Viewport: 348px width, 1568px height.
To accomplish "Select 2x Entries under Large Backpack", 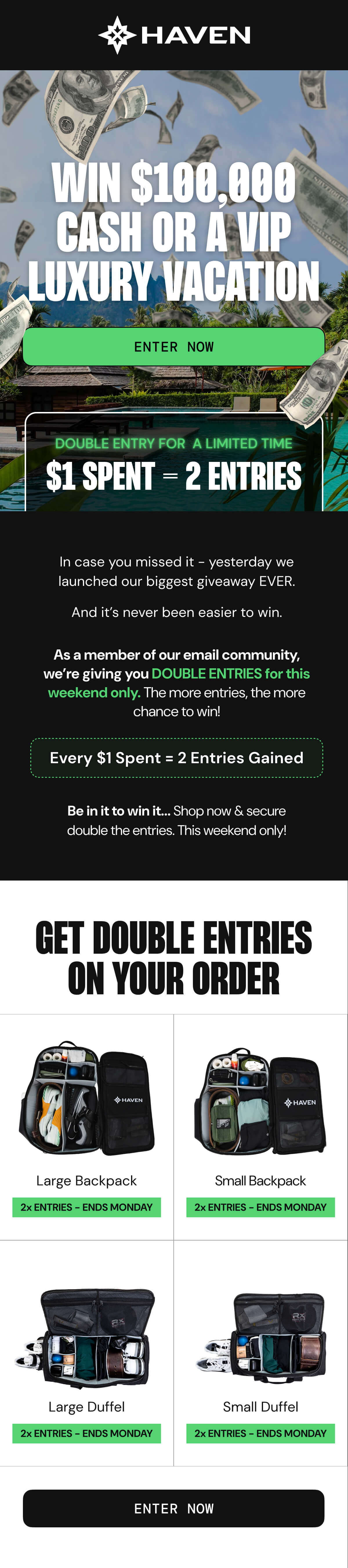I will pos(86,1207).
